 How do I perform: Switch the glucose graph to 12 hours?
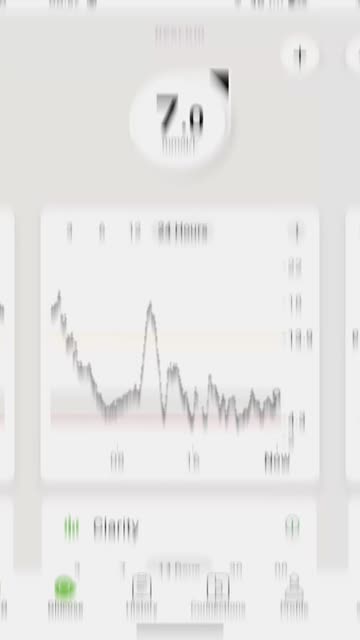pyautogui.click(x=135, y=231)
